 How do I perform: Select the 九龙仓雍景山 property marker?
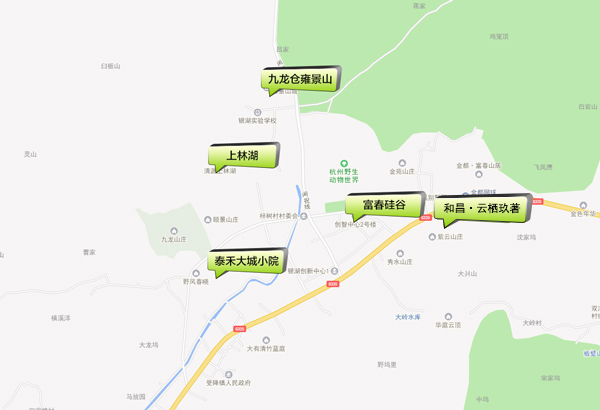tap(300, 78)
